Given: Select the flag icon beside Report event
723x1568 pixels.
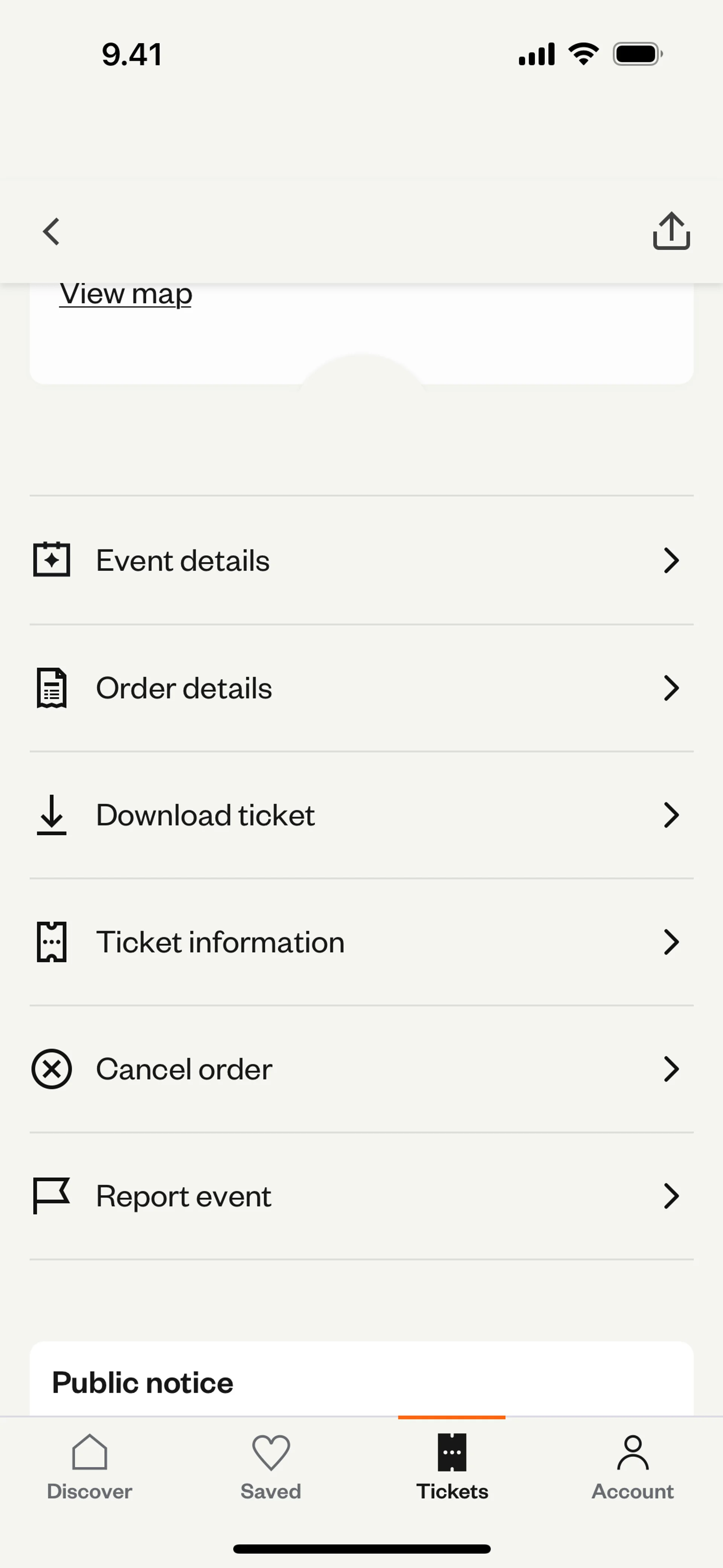Looking at the screenshot, I should (52, 1195).
